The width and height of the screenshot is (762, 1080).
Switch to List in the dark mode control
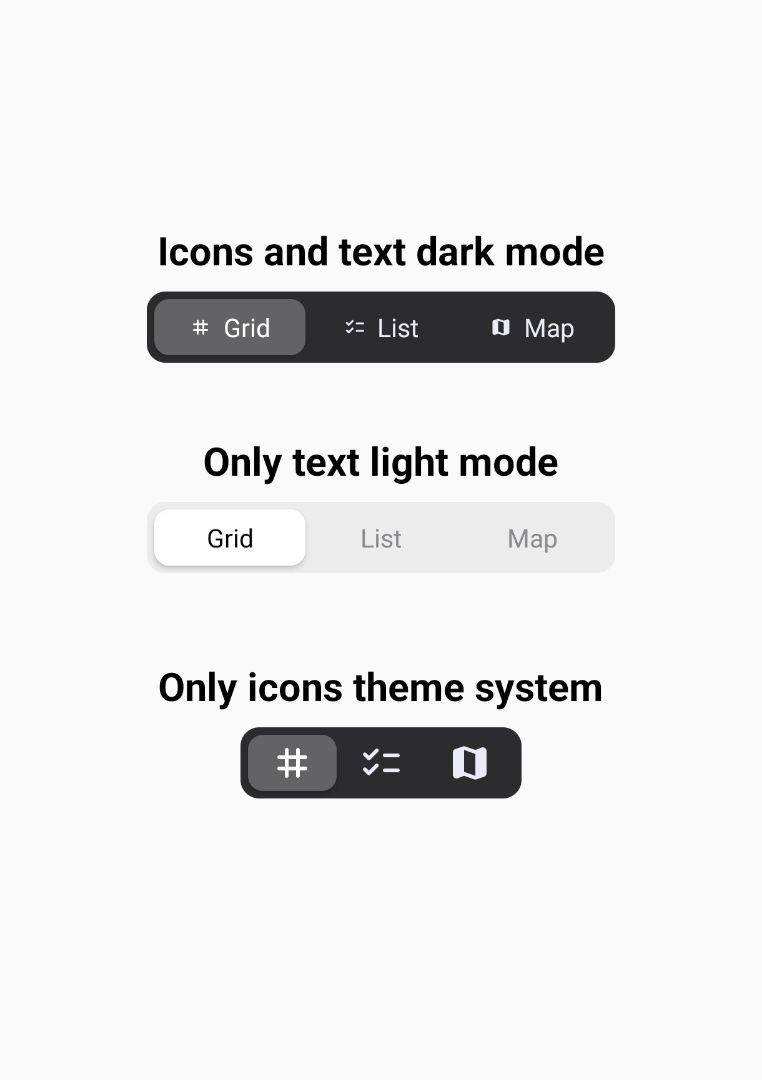click(381, 328)
